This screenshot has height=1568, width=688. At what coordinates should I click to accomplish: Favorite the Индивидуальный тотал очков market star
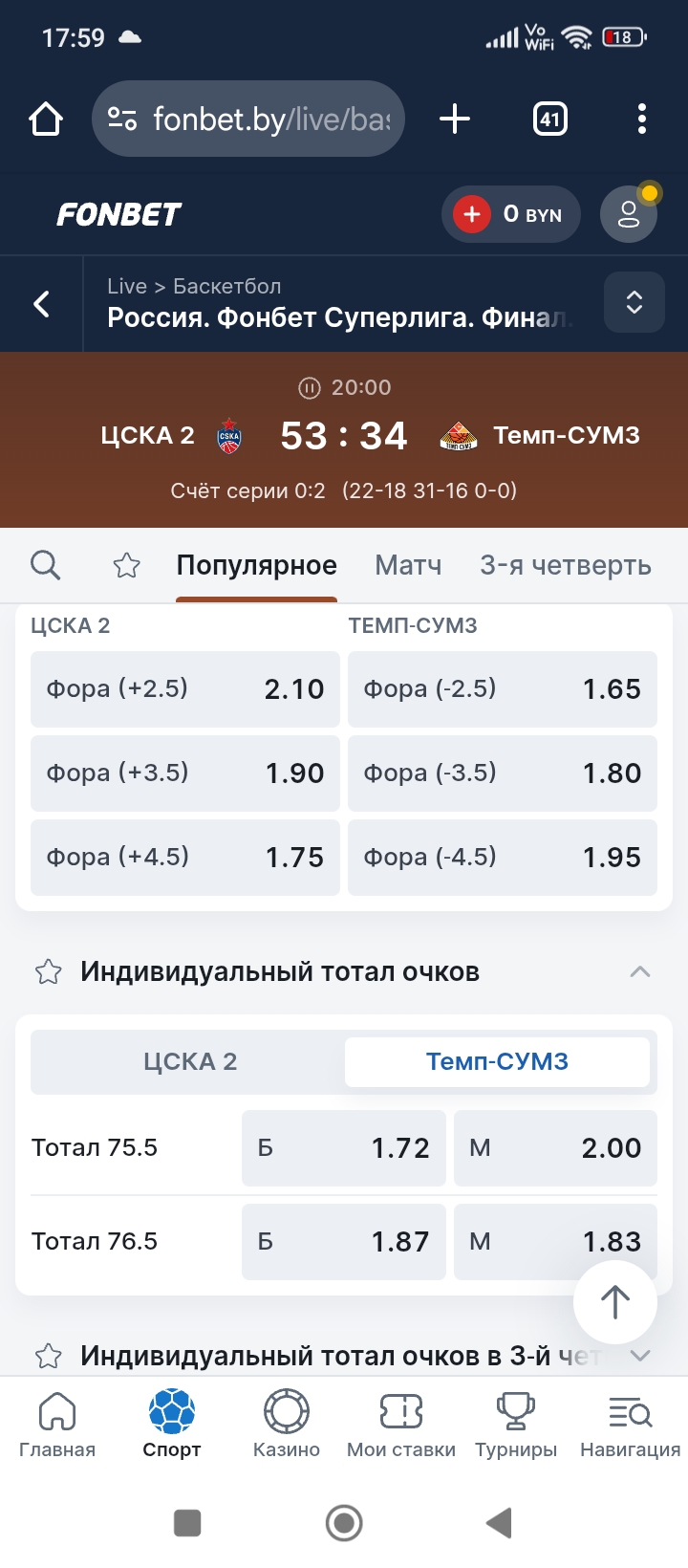pos(50,970)
